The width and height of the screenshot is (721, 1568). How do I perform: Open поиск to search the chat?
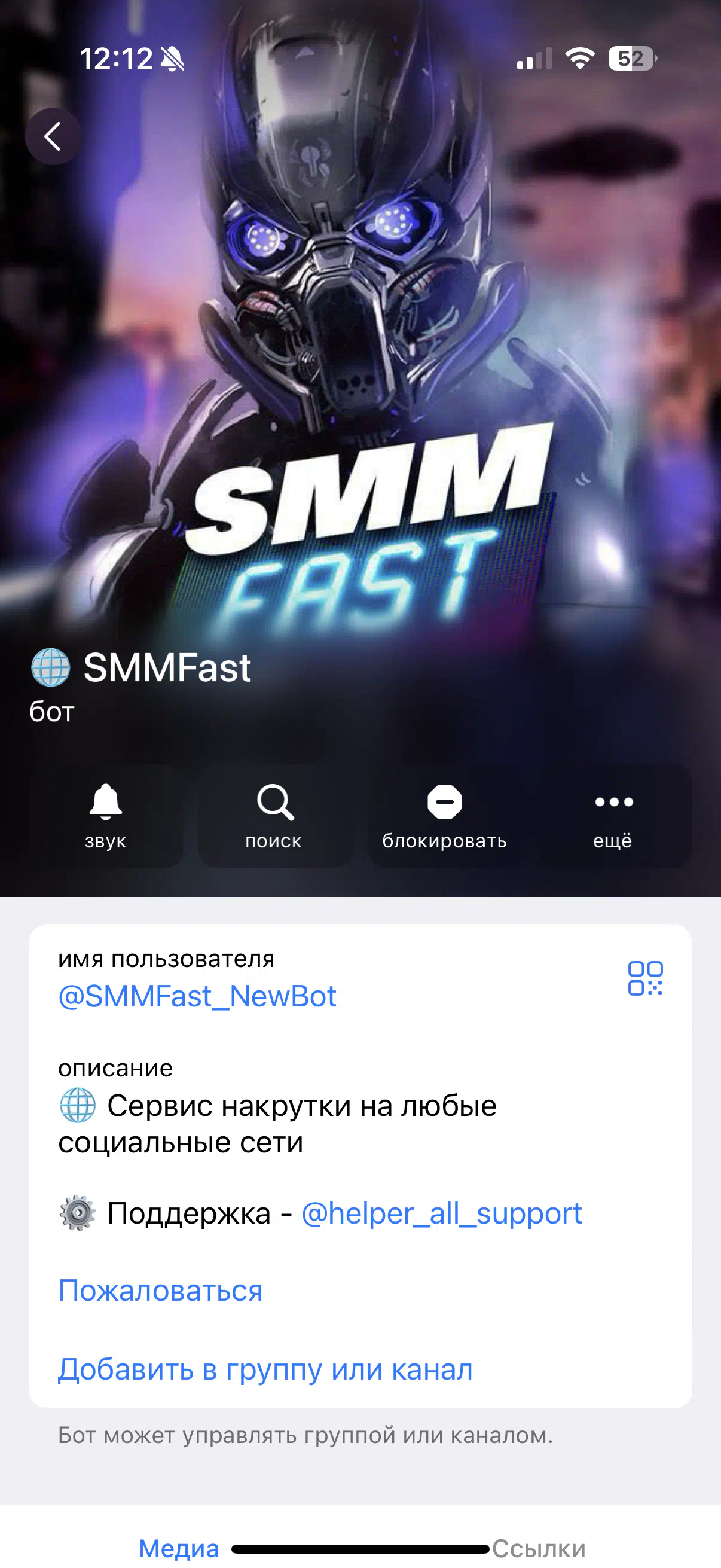tap(275, 816)
